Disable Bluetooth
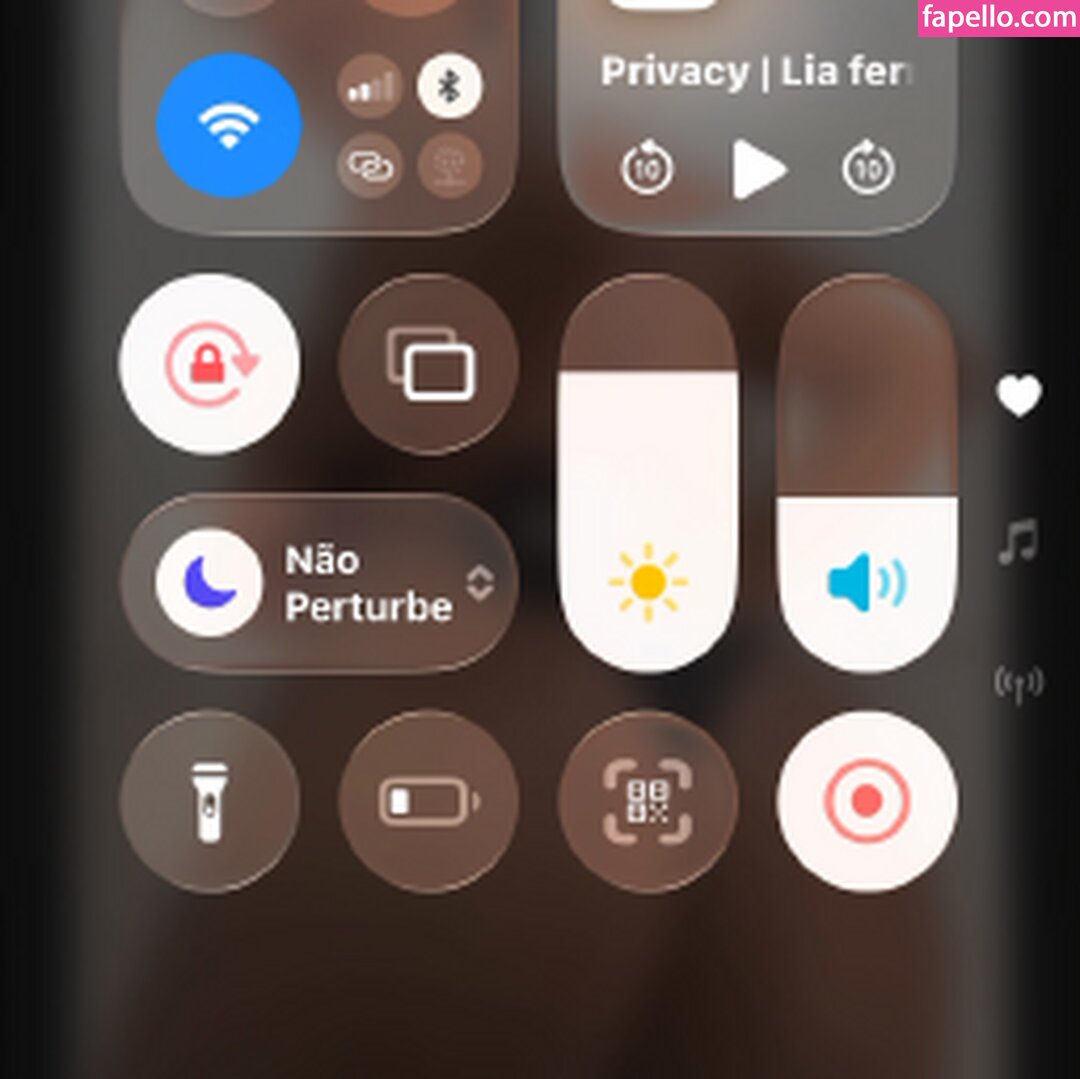1080x1079 pixels. click(x=449, y=87)
